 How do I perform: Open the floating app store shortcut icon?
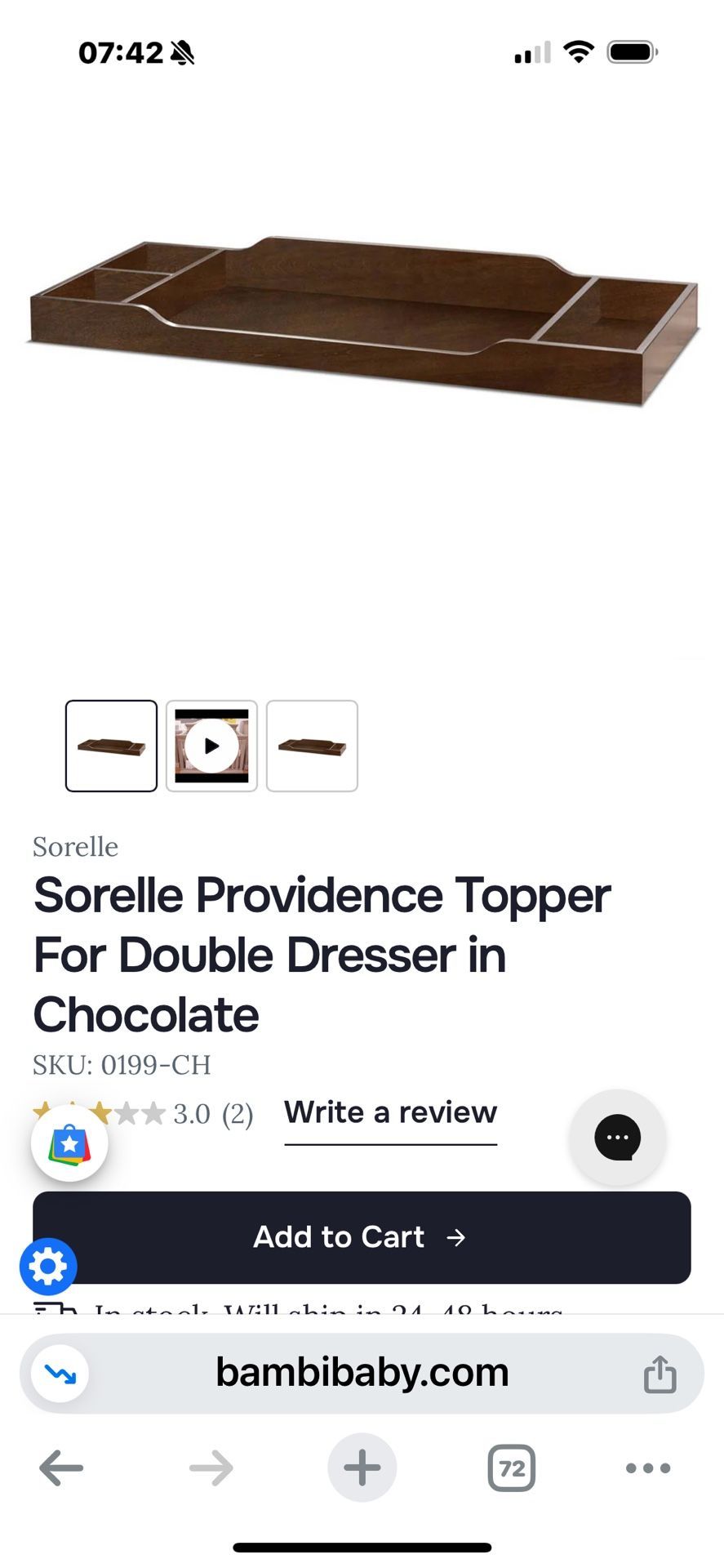pos(69,1143)
